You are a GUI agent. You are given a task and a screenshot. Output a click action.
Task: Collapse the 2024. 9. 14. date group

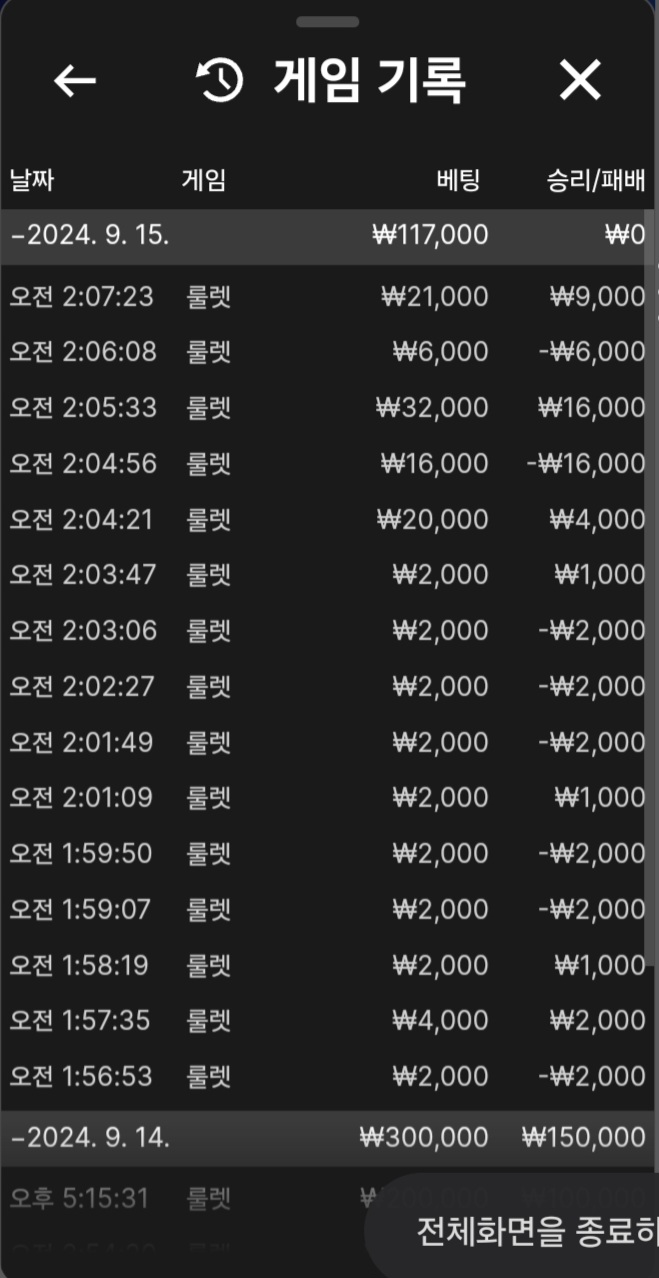90,1138
